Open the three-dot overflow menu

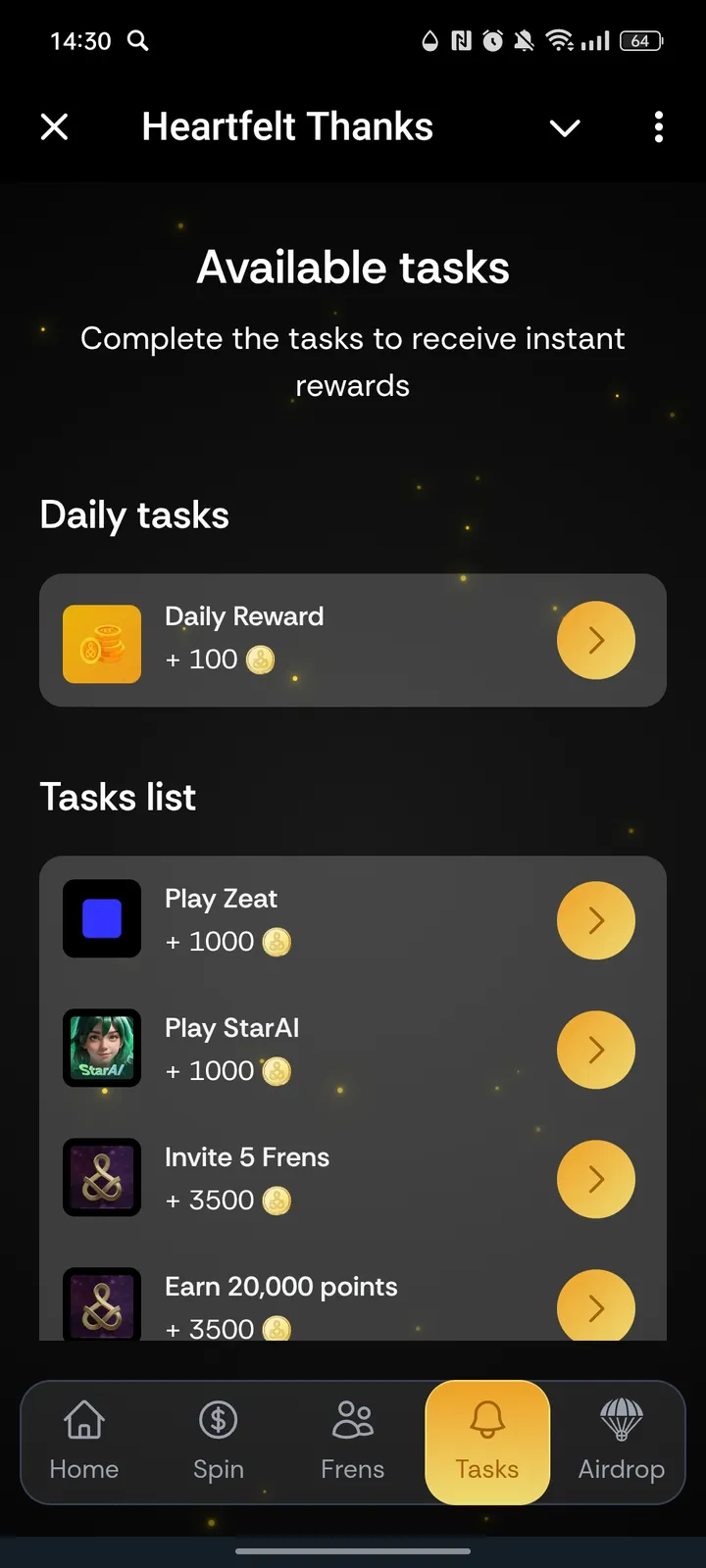tap(658, 126)
